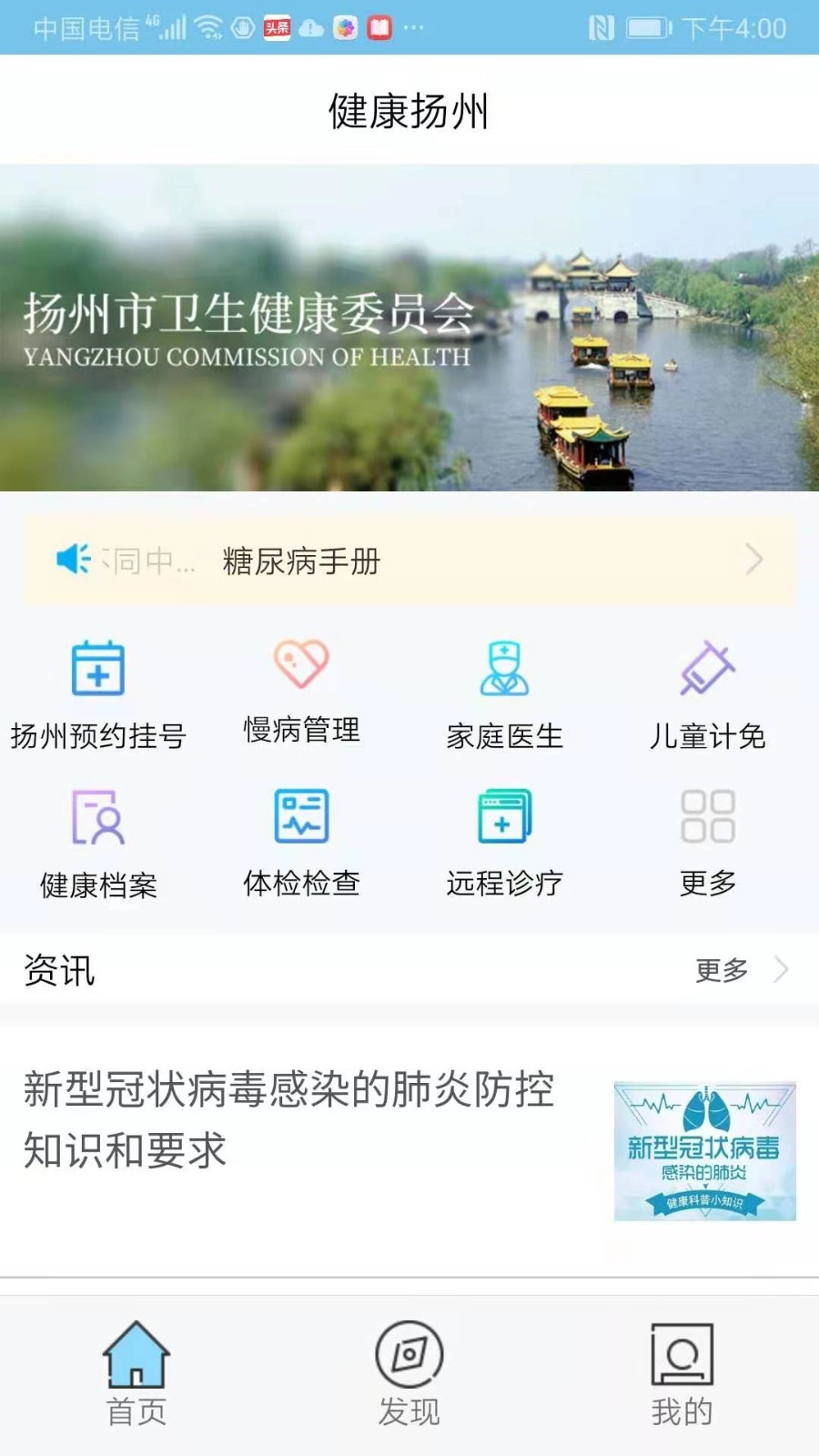Select 家庭医生 family doctor
This screenshot has width=819, height=1456.
(x=504, y=693)
